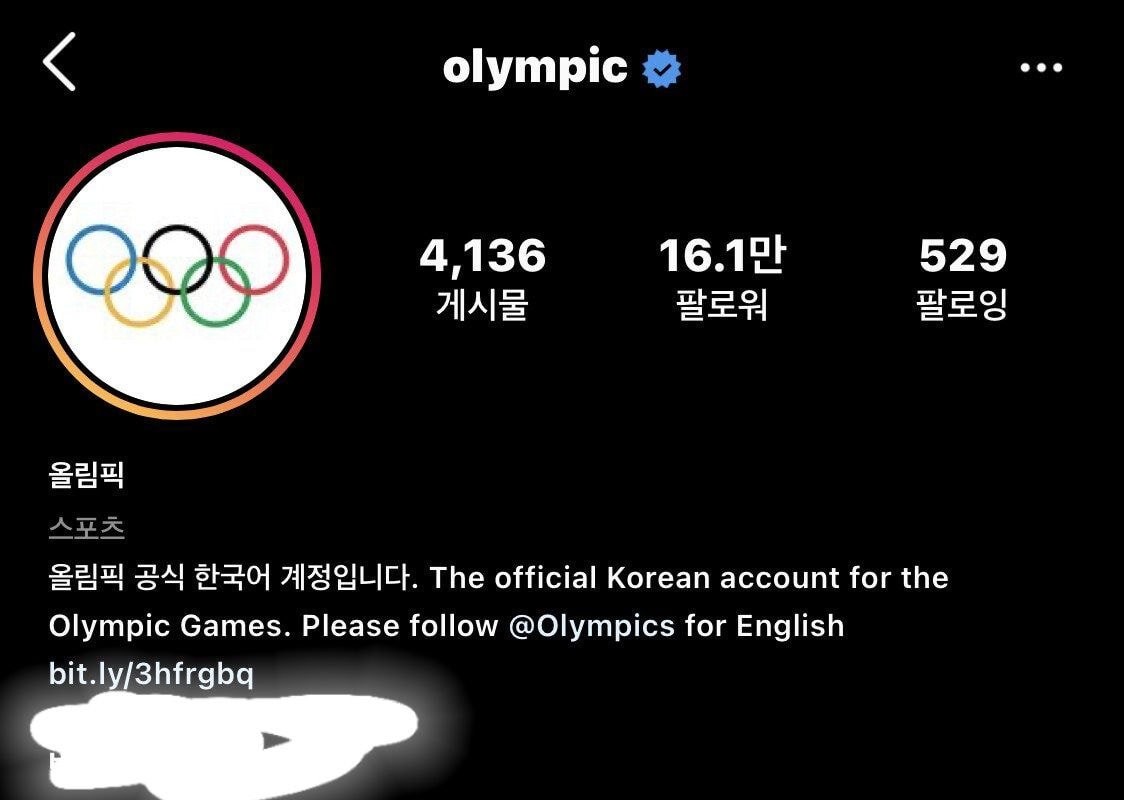Open the 529 following list
Screen dimensions: 1124x800
coord(962,277)
